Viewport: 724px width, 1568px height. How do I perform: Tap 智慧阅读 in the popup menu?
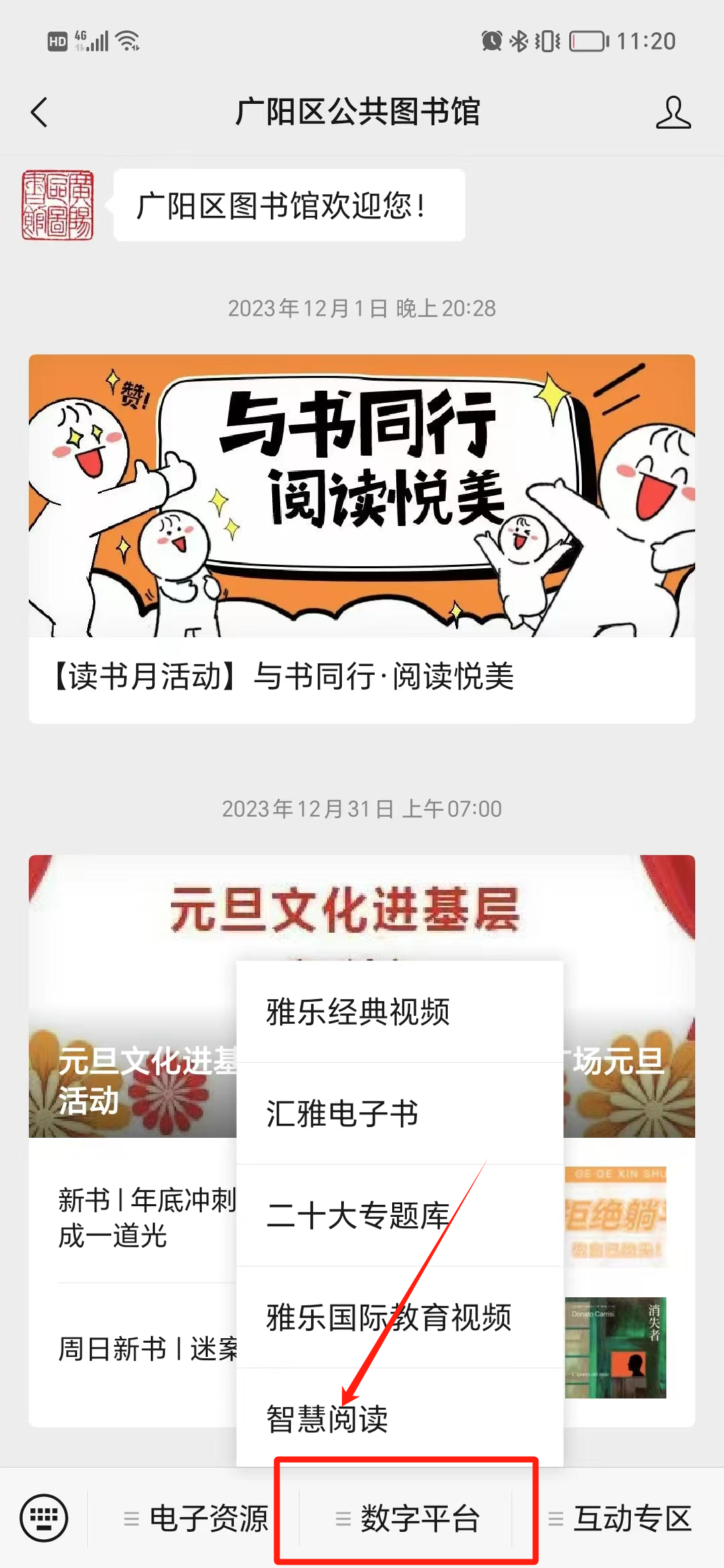400,1418
